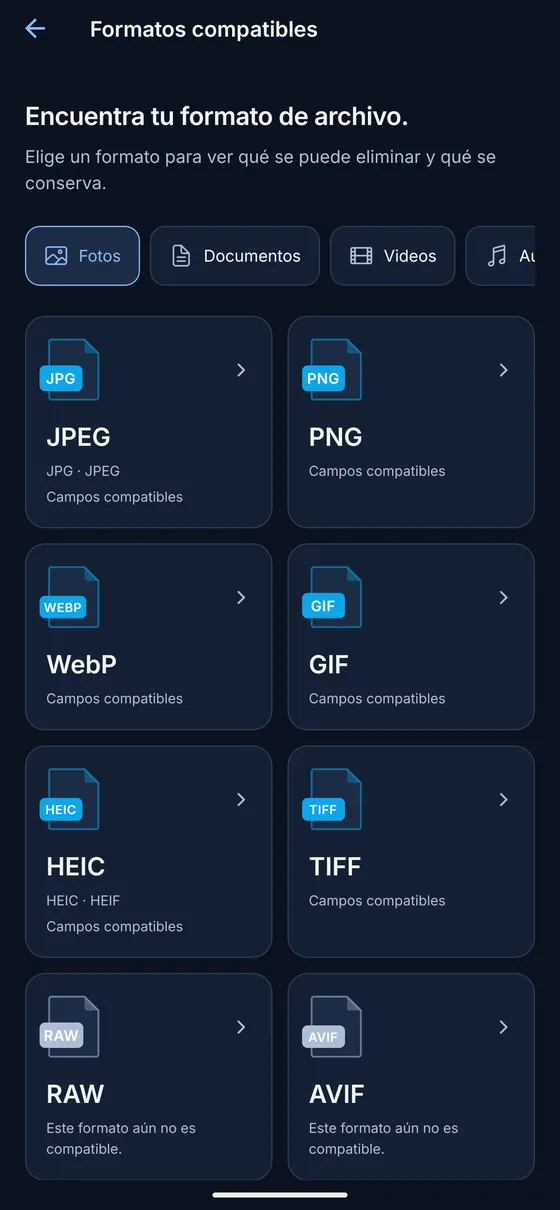Open the AVIF format card
The image size is (560, 1210).
point(411,1077)
